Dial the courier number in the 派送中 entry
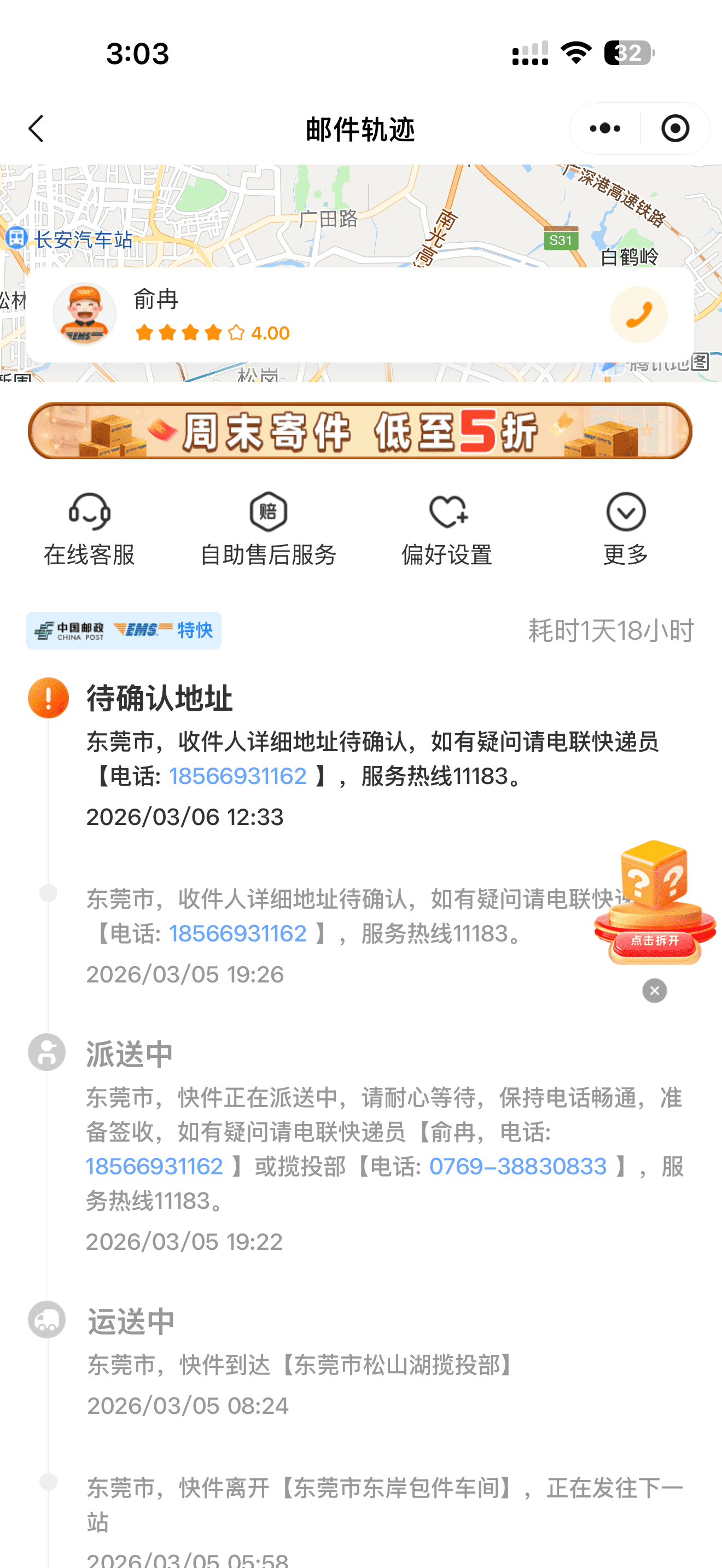Viewport: 722px width, 1568px height. click(155, 1166)
